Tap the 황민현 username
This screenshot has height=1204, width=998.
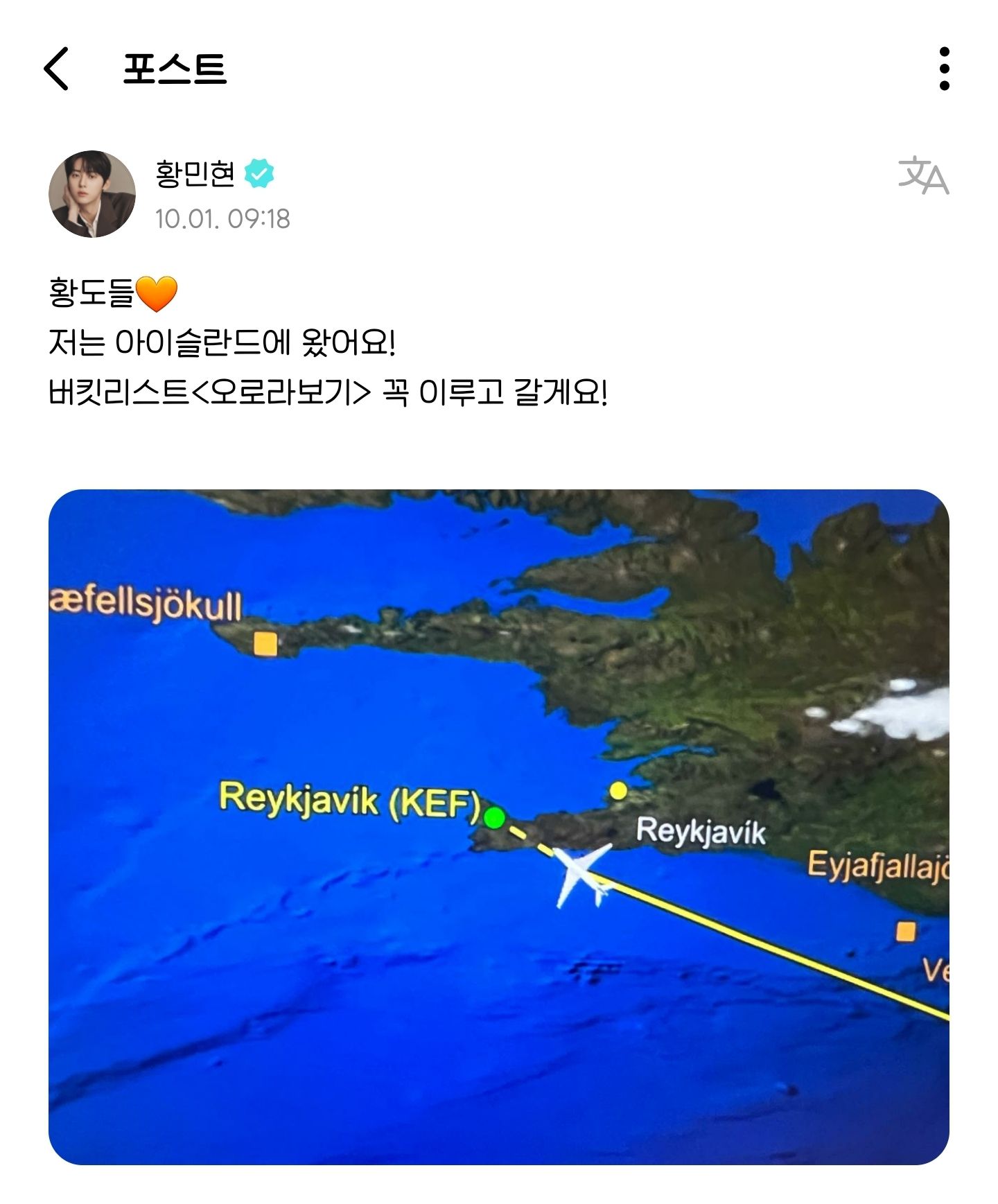(195, 173)
